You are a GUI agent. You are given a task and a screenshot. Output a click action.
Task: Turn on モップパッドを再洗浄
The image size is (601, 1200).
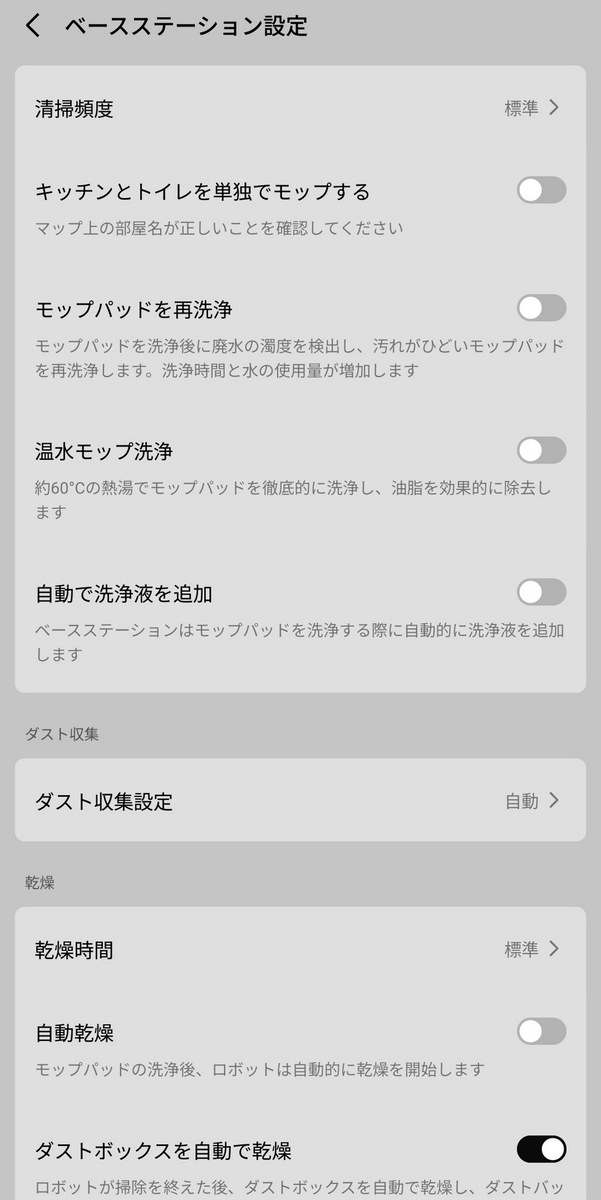(541, 308)
